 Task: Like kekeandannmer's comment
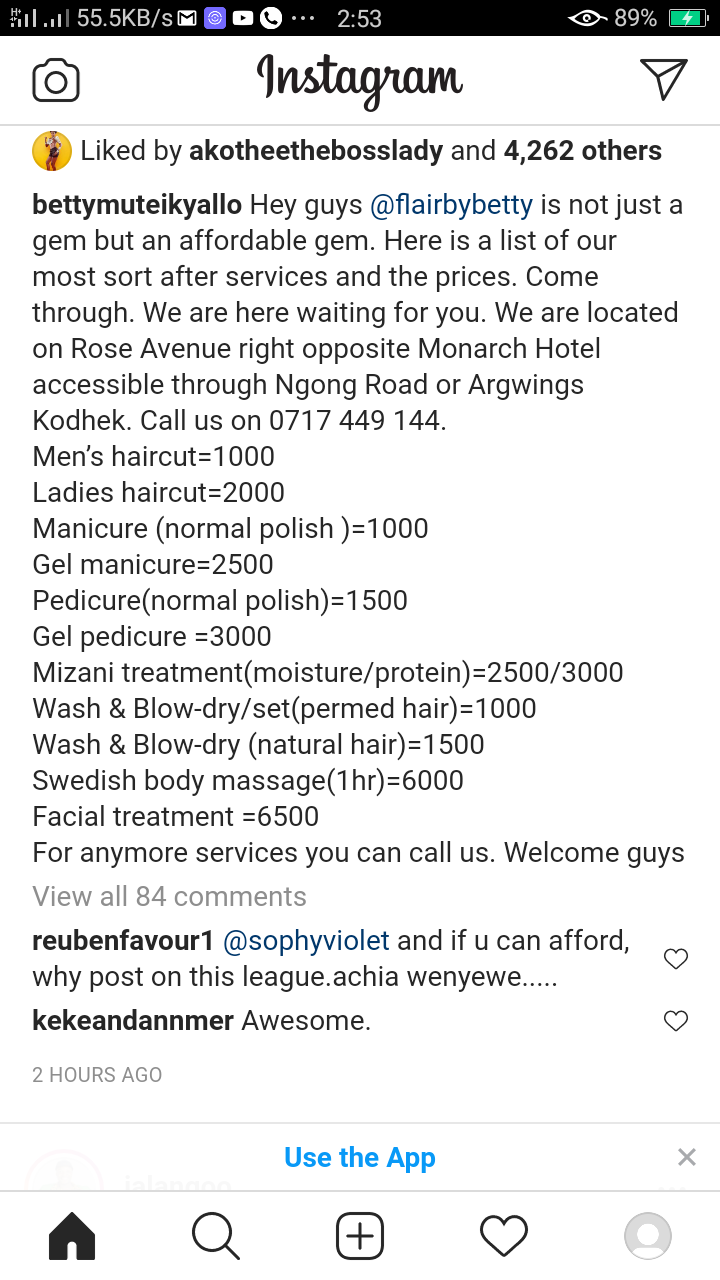(x=677, y=1021)
